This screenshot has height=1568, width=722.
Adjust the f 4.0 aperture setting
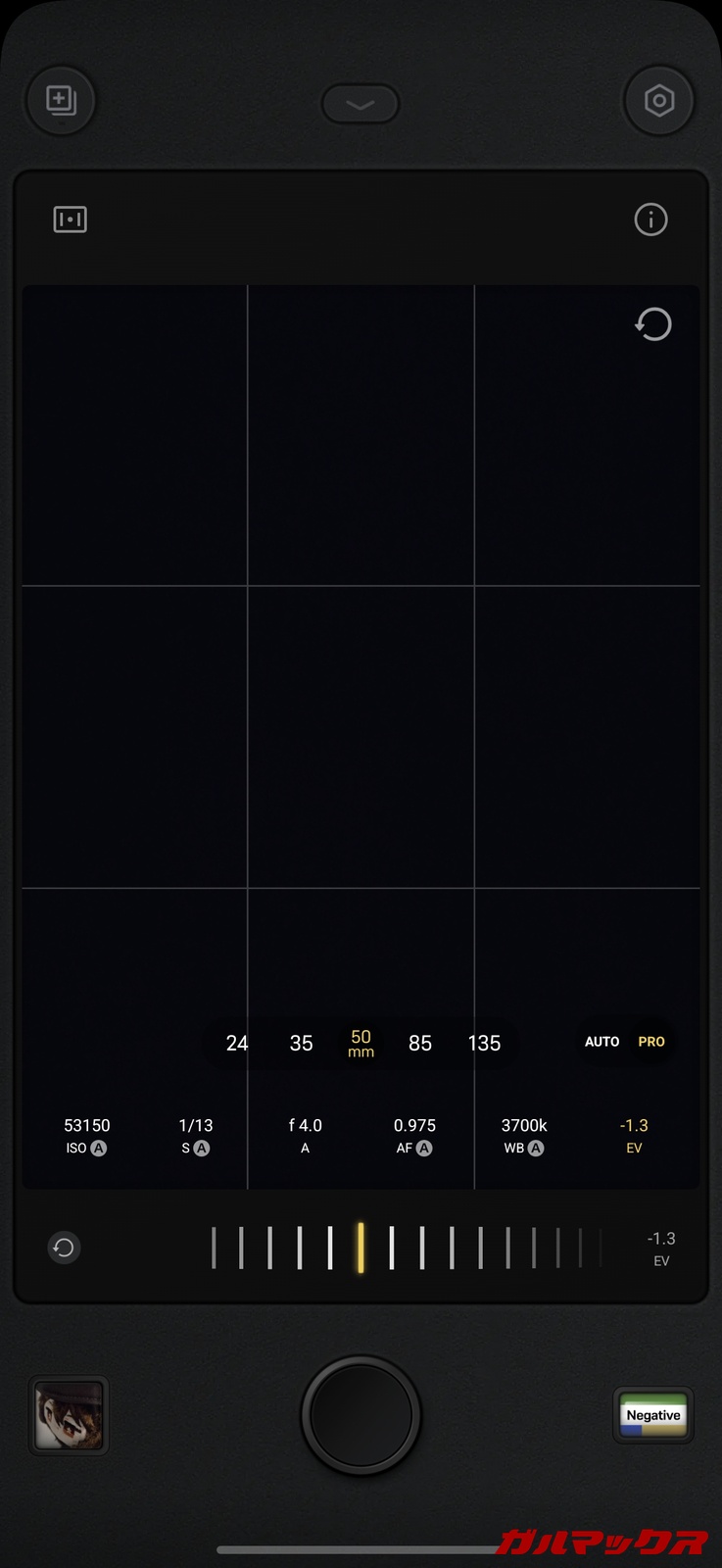tap(305, 1135)
